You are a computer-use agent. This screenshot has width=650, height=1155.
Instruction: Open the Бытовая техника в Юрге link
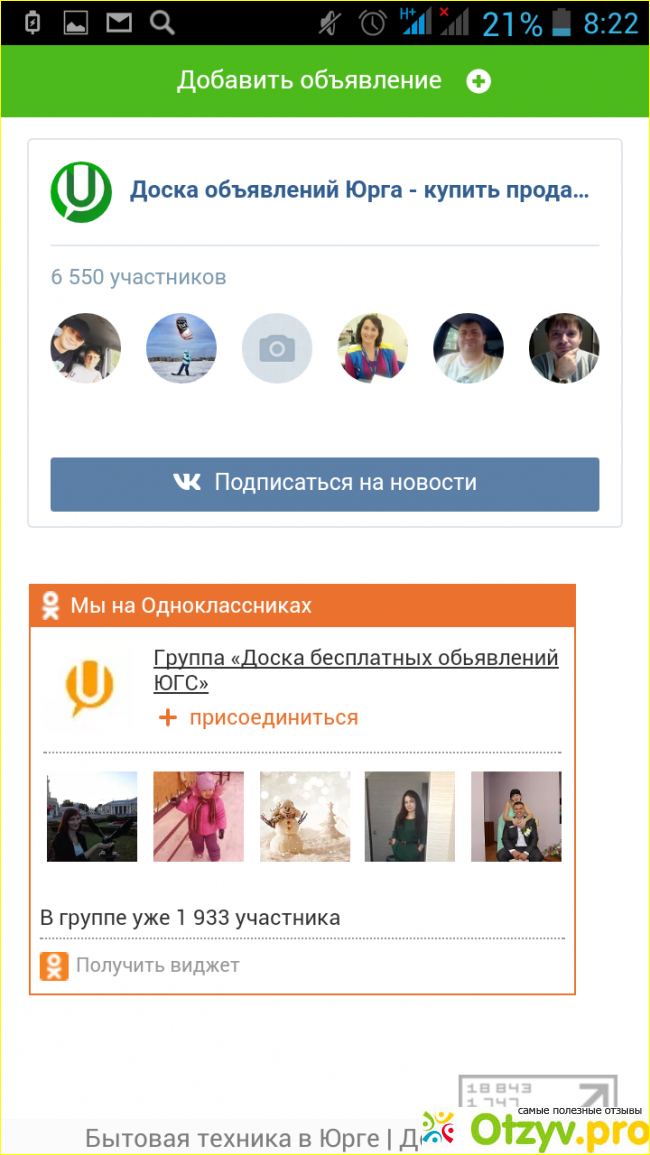pos(232,1138)
